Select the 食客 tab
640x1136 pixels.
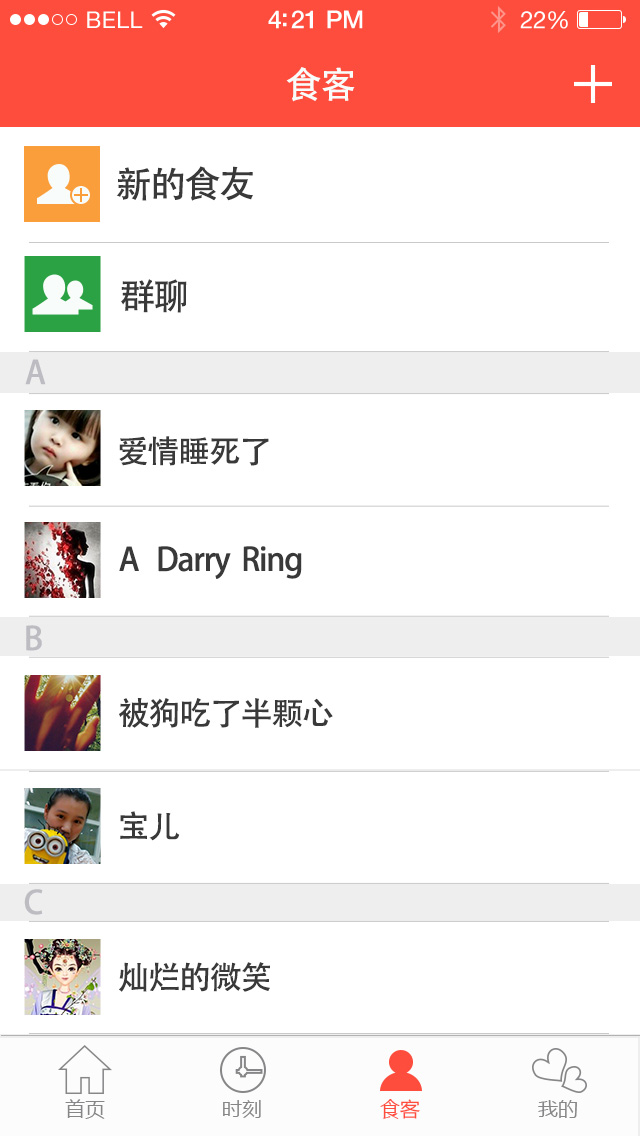[400, 1083]
